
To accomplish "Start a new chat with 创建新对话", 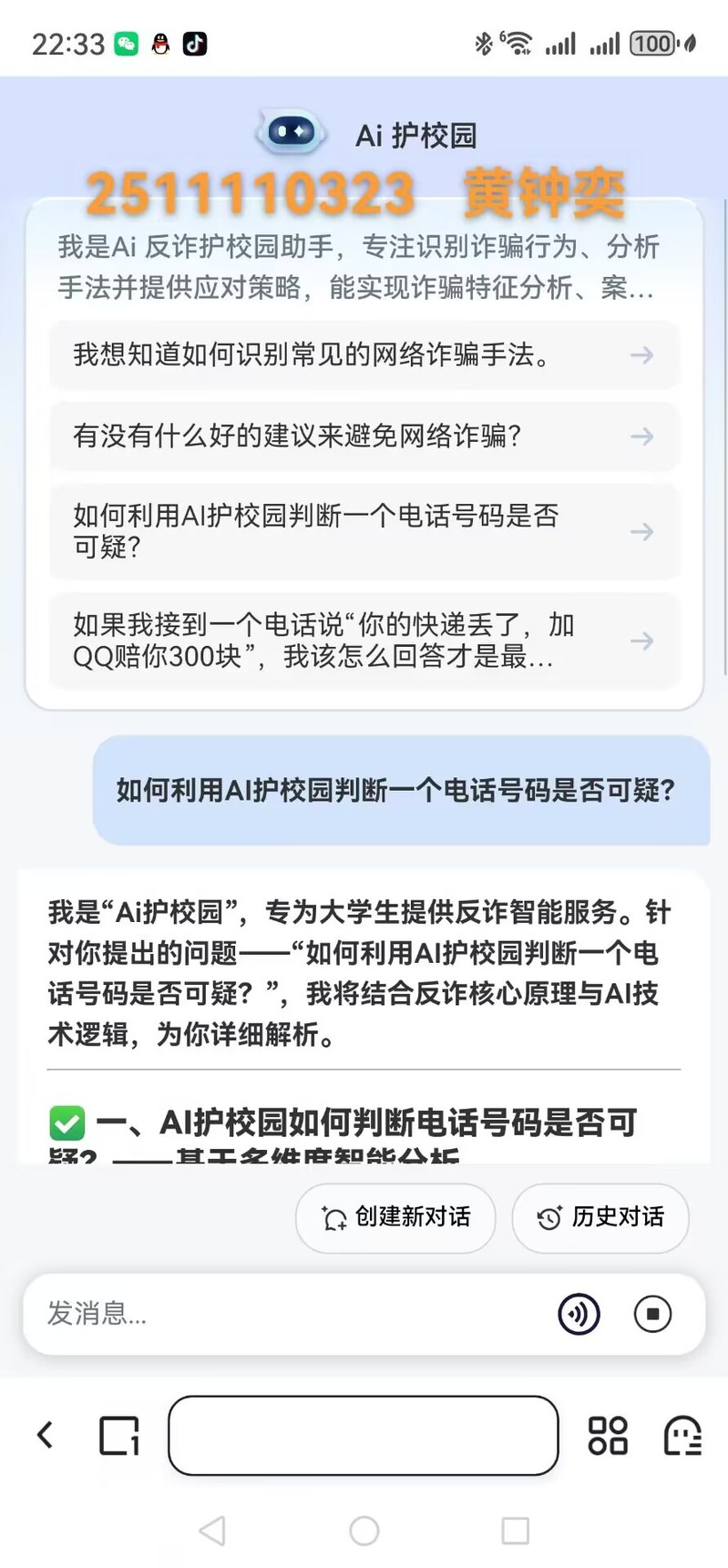I will (395, 1217).
